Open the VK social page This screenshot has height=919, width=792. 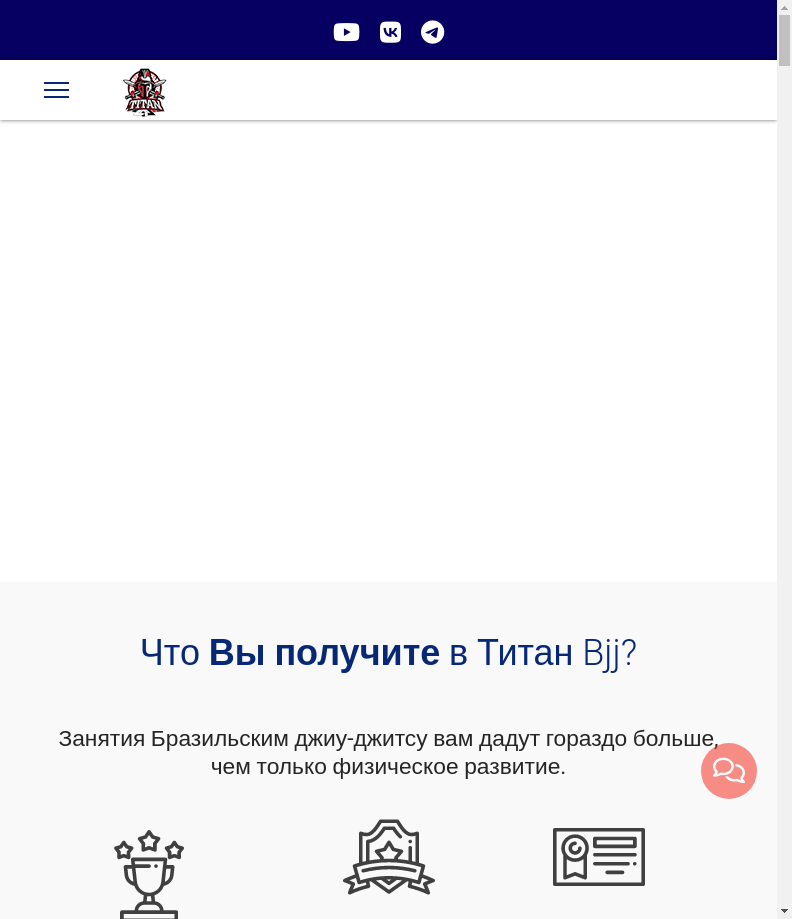point(390,32)
